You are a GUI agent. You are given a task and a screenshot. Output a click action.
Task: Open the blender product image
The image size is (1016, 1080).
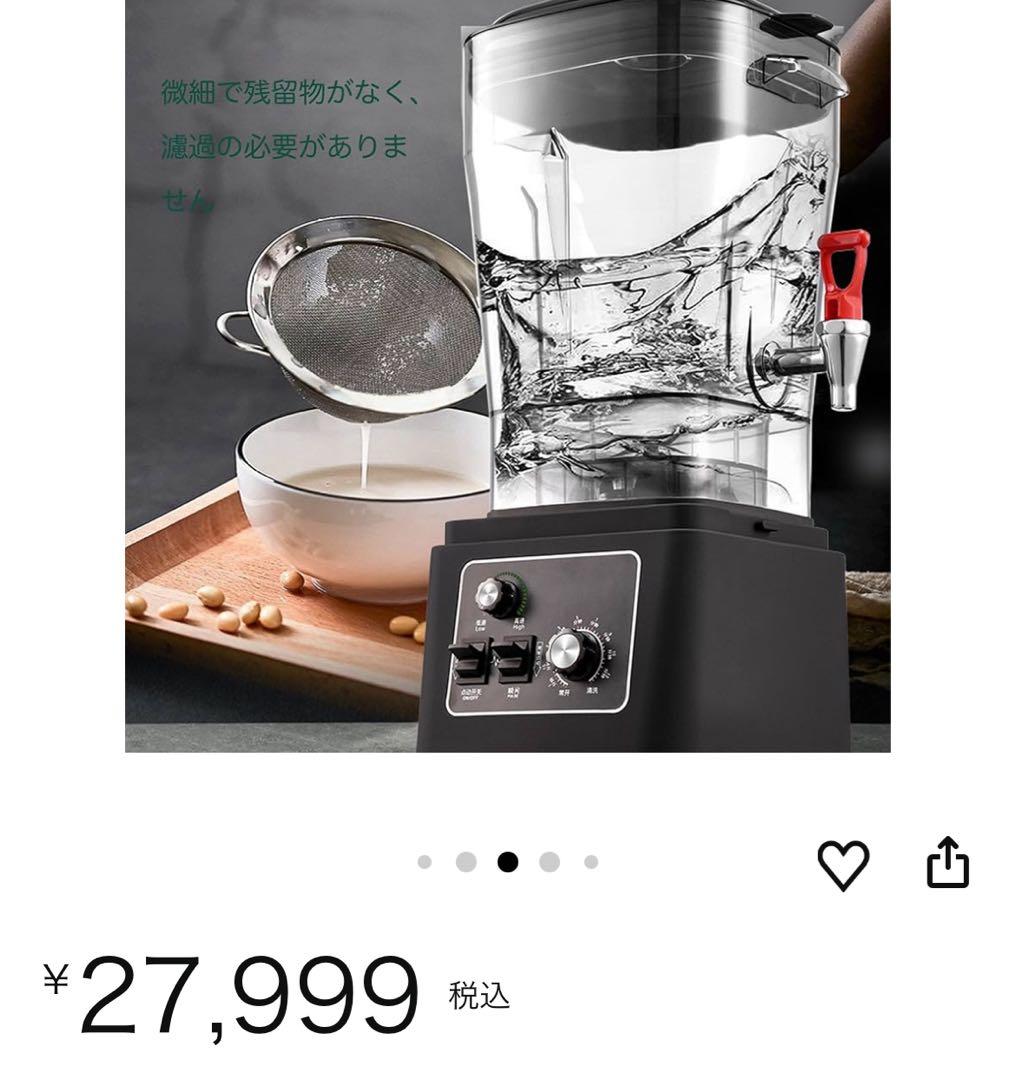click(507, 375)
